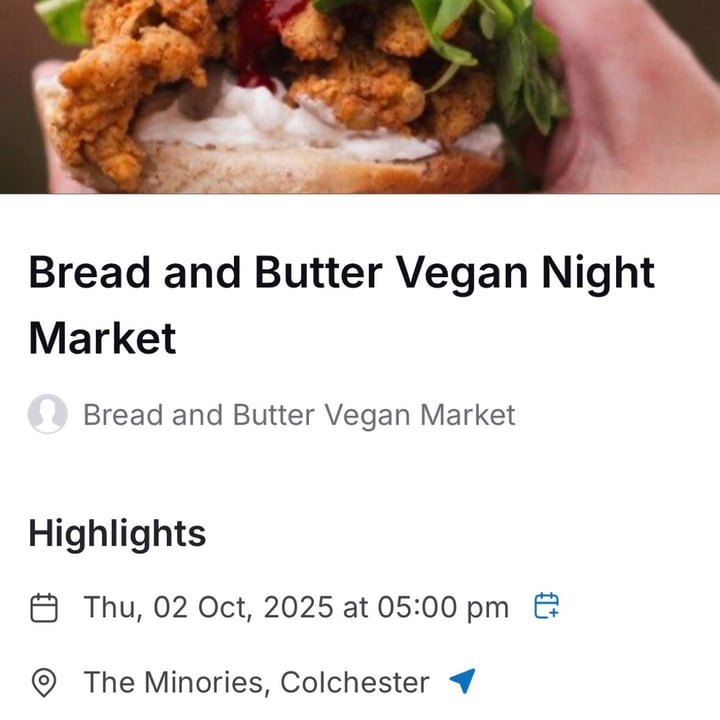Add the event to calendar
720x720 pixels.
pyautogui.click(x=546, y=606)
